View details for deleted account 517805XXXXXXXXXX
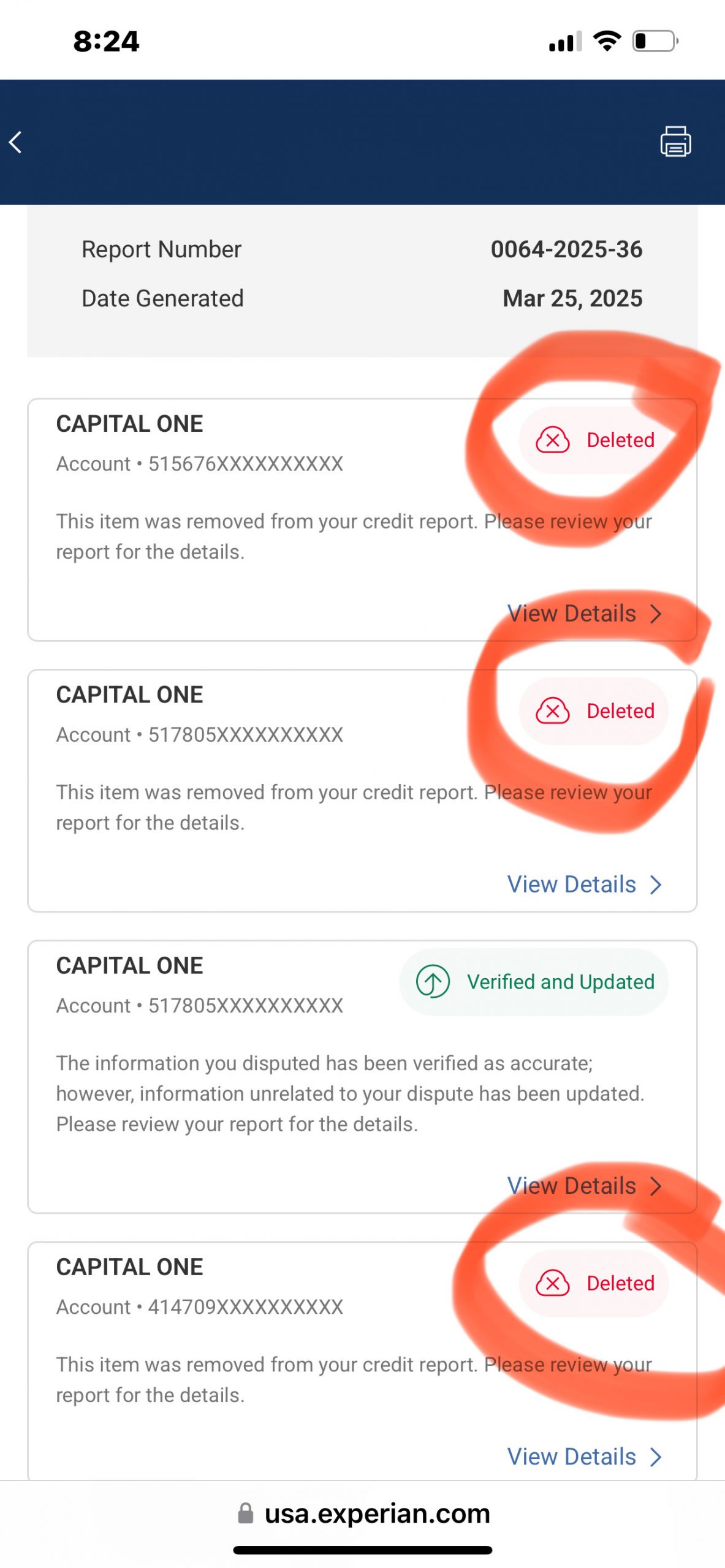This screenshot has height=1568, width=725. 583,884
